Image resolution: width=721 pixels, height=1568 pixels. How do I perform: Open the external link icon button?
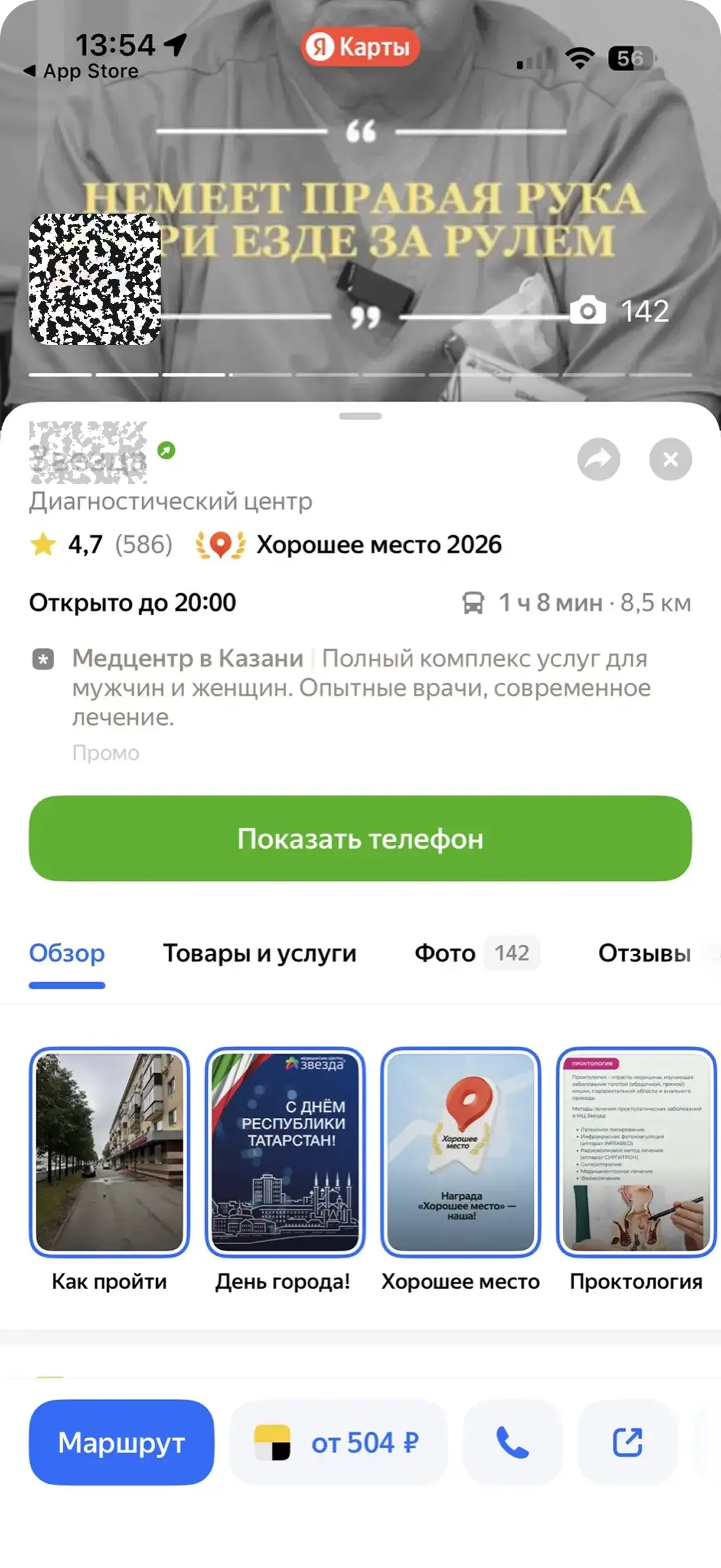click(x=628, y=1442)
